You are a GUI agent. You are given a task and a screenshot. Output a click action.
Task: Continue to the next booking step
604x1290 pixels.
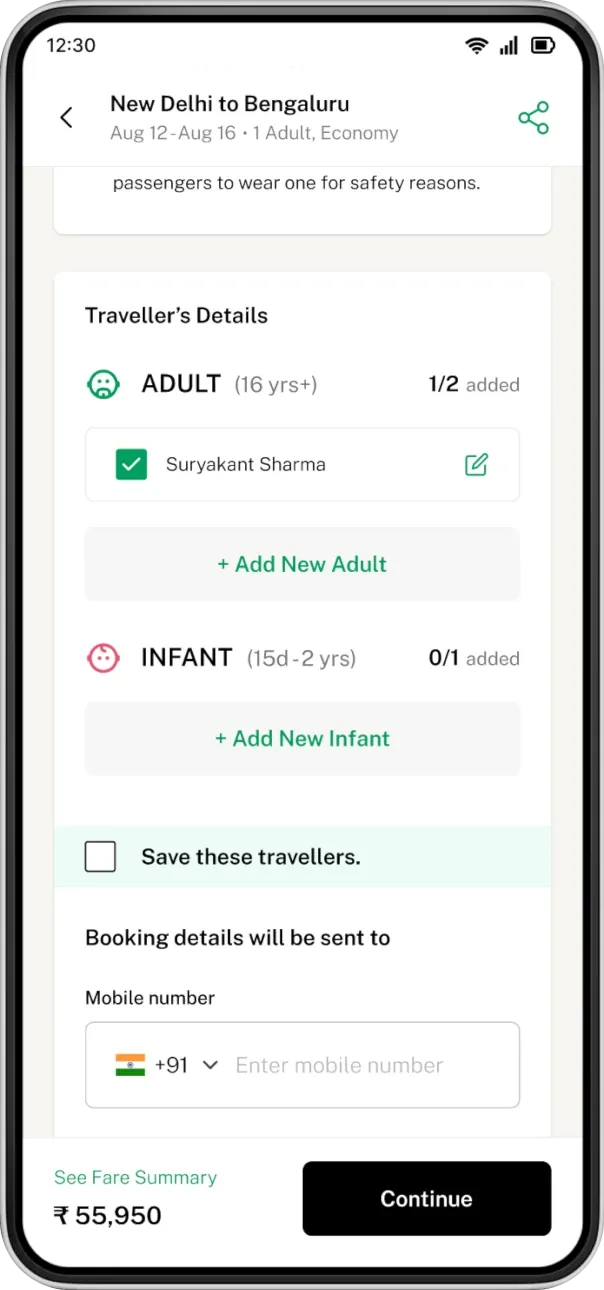tap(427, 1198)
